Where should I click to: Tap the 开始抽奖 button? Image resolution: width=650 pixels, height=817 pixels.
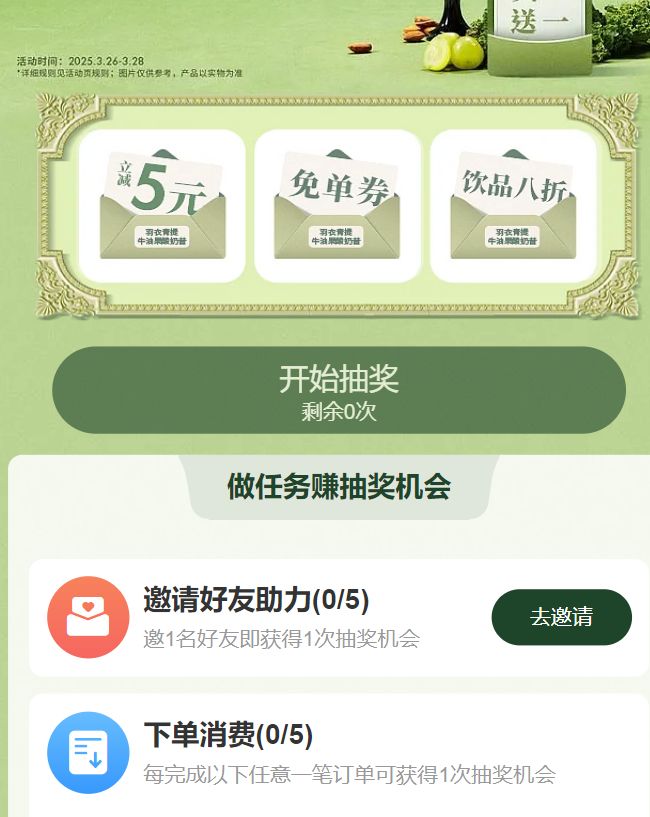[338, 390]
